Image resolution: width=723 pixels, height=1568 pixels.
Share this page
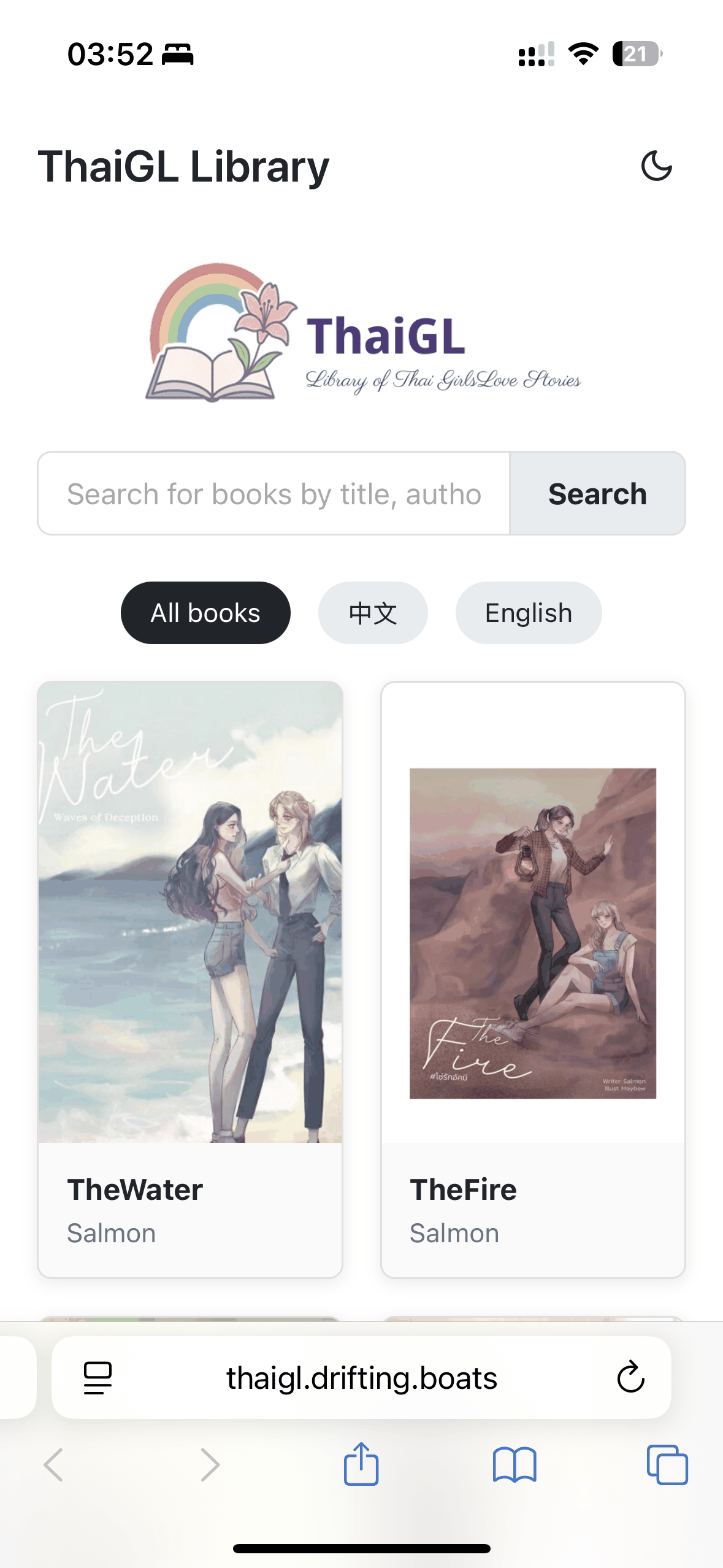click(x=361, y=1465)
